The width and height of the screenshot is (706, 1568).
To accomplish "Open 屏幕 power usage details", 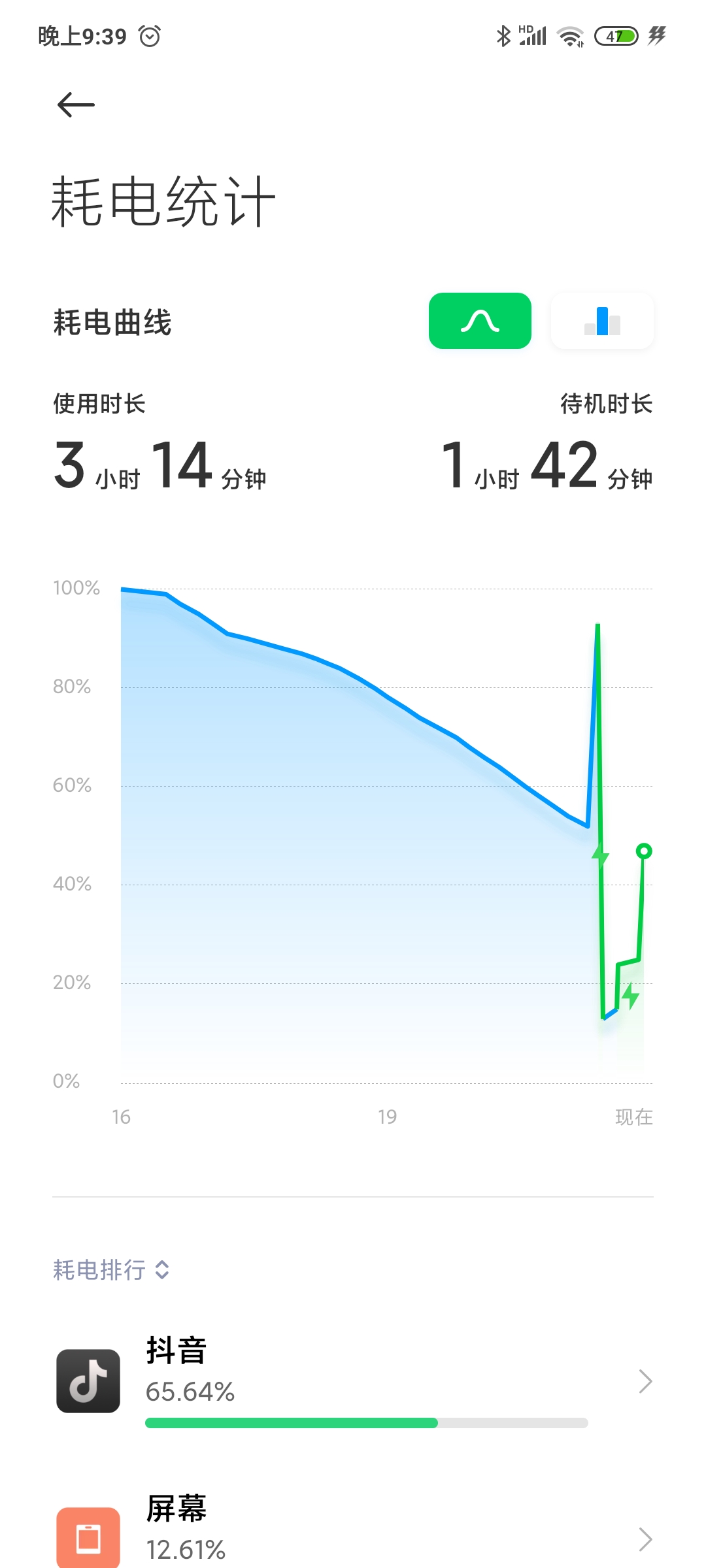I will pos(353,1530).
